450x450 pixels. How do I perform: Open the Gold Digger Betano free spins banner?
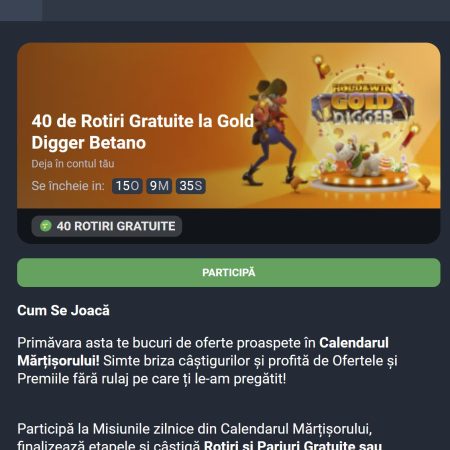point(229,126)
